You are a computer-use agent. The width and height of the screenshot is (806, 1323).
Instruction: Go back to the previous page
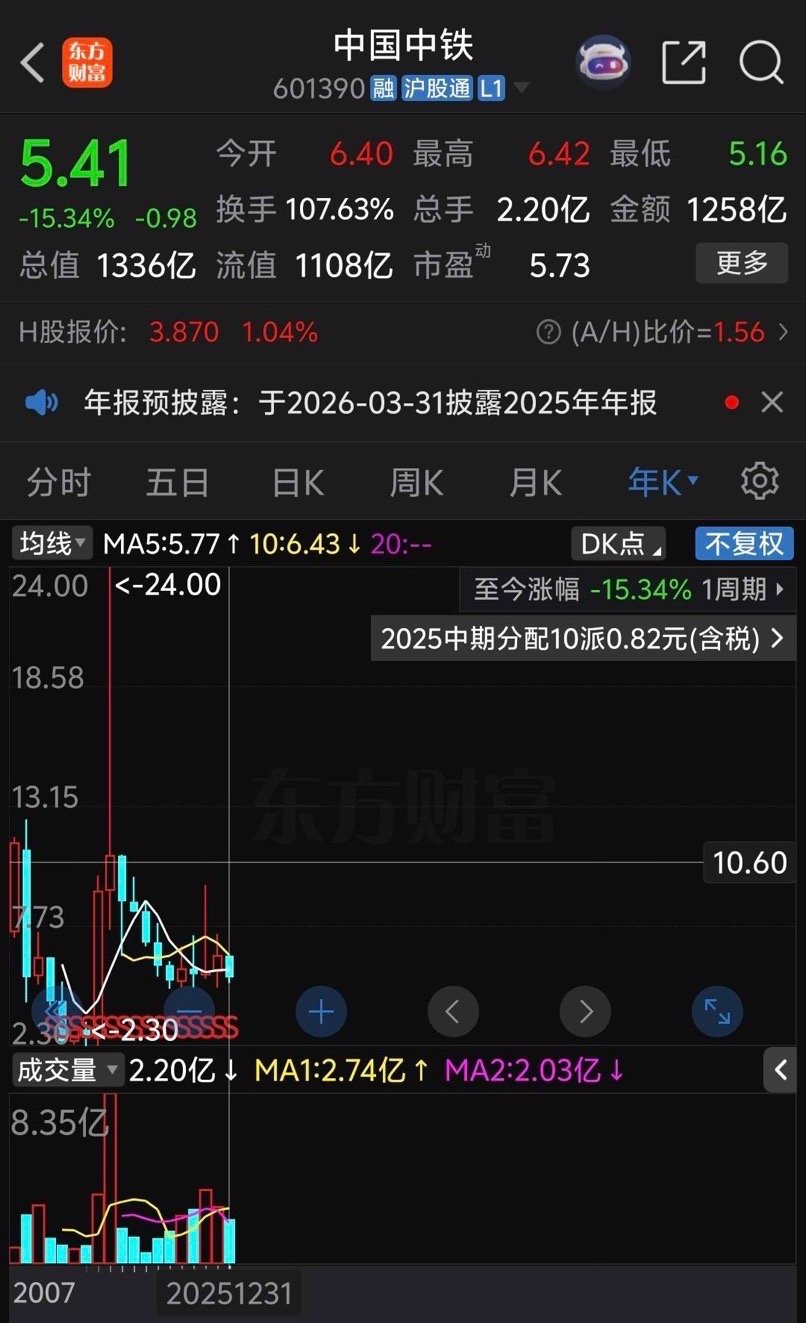(33, 63)
